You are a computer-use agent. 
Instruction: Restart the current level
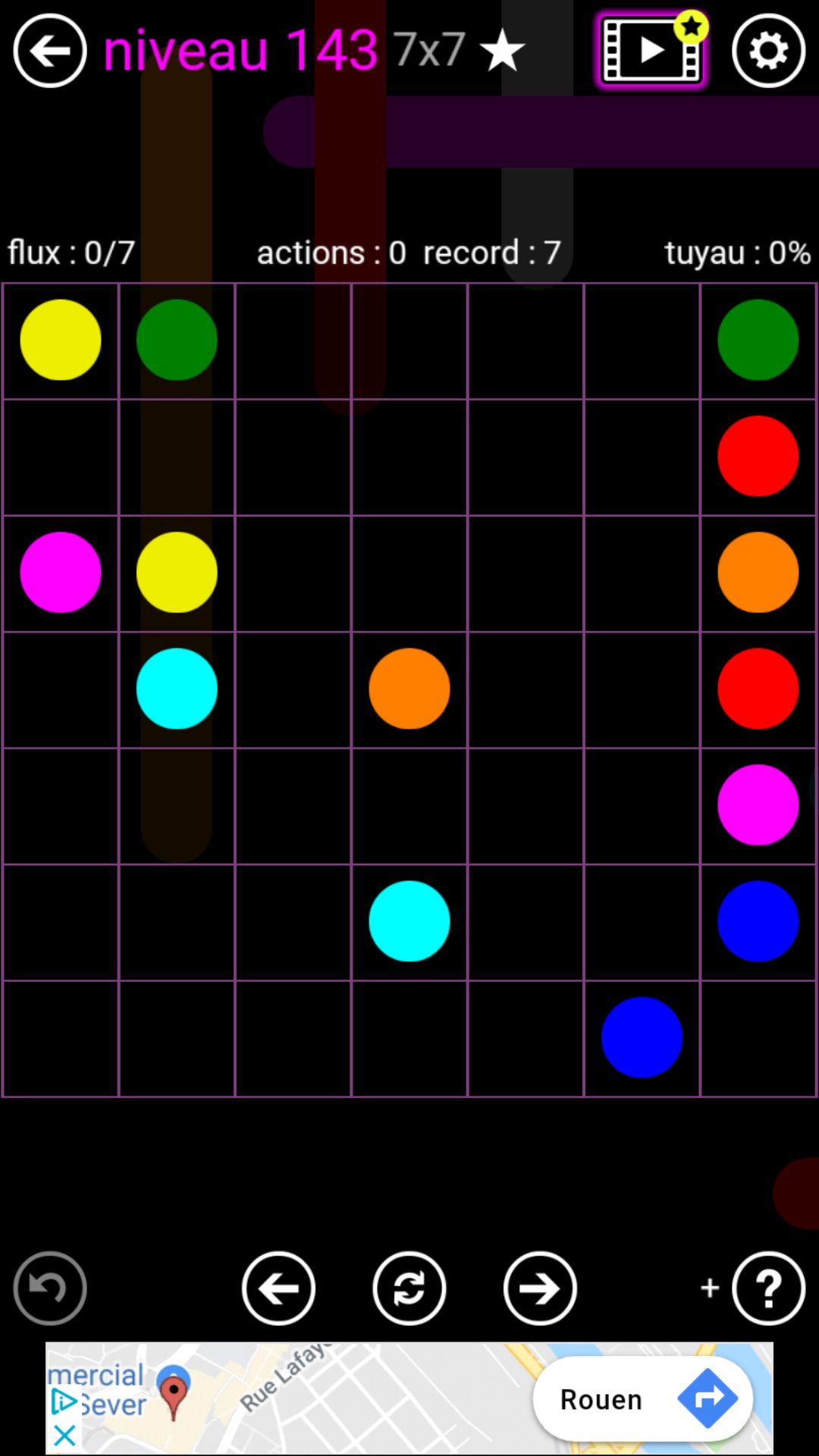tap(409, 1288)
